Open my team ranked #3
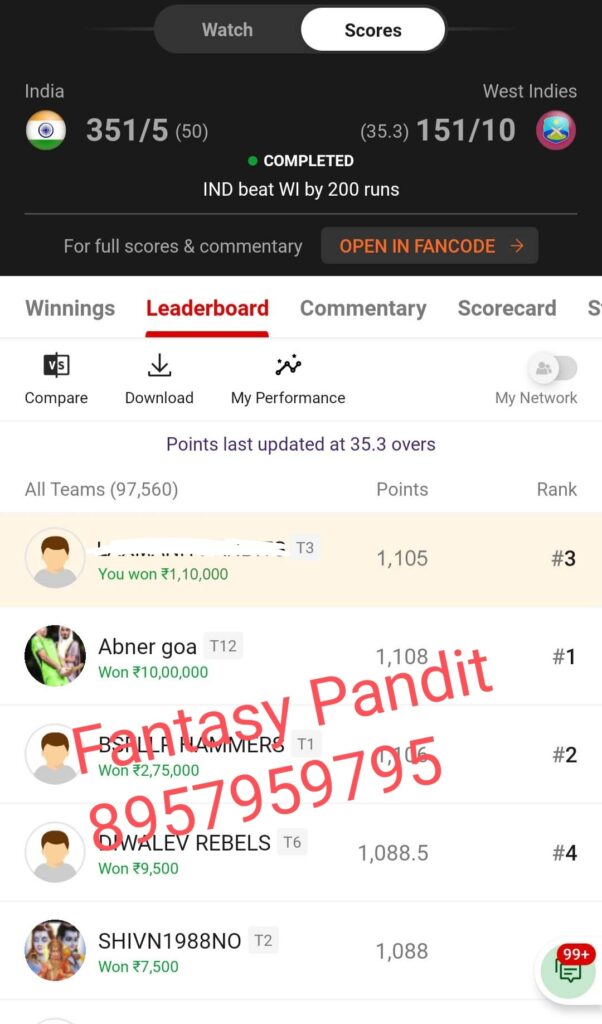602x1024 pixels. click(x=300, y=559)
